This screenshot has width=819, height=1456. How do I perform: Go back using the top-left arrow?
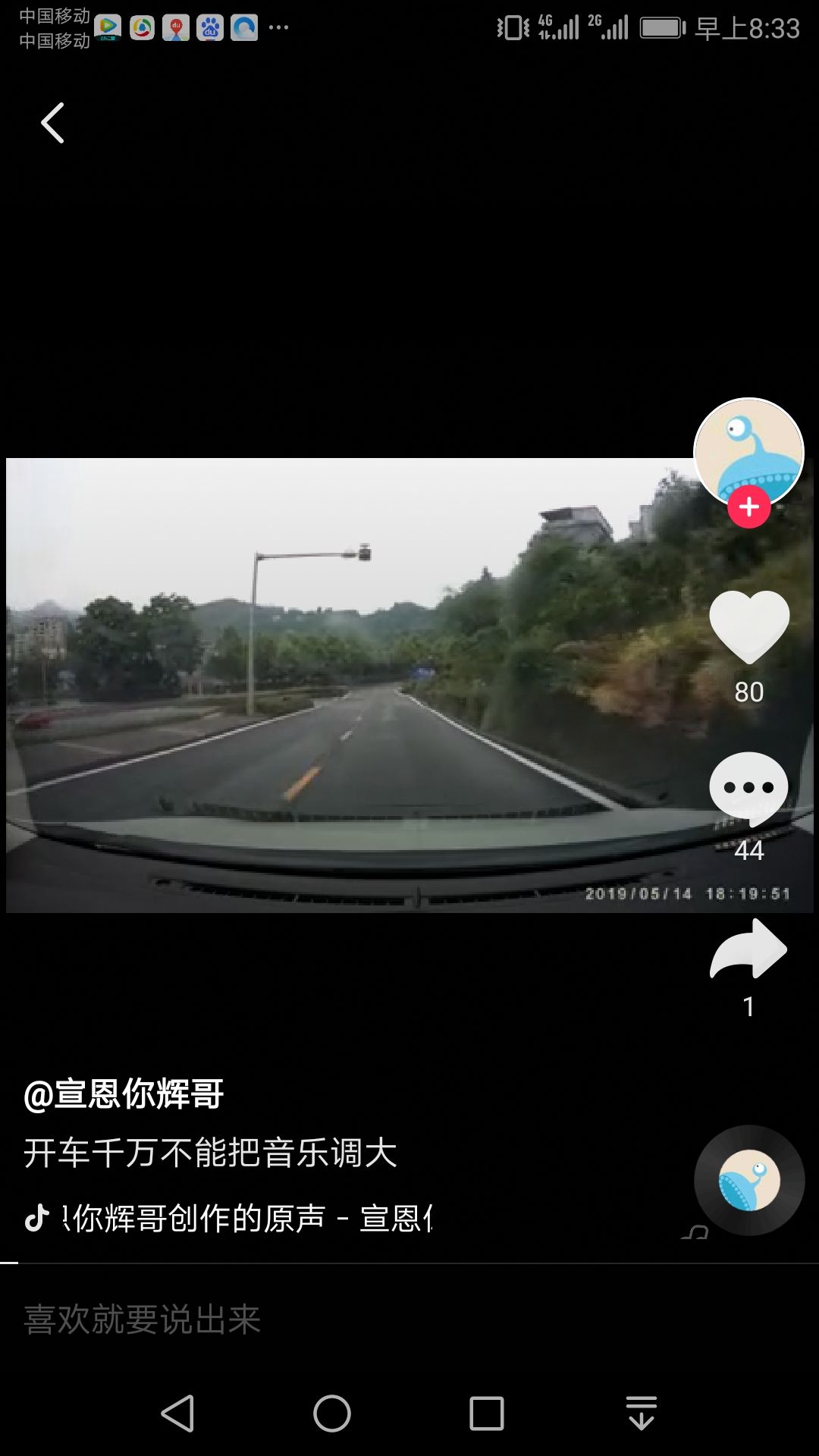click(52, 123)
